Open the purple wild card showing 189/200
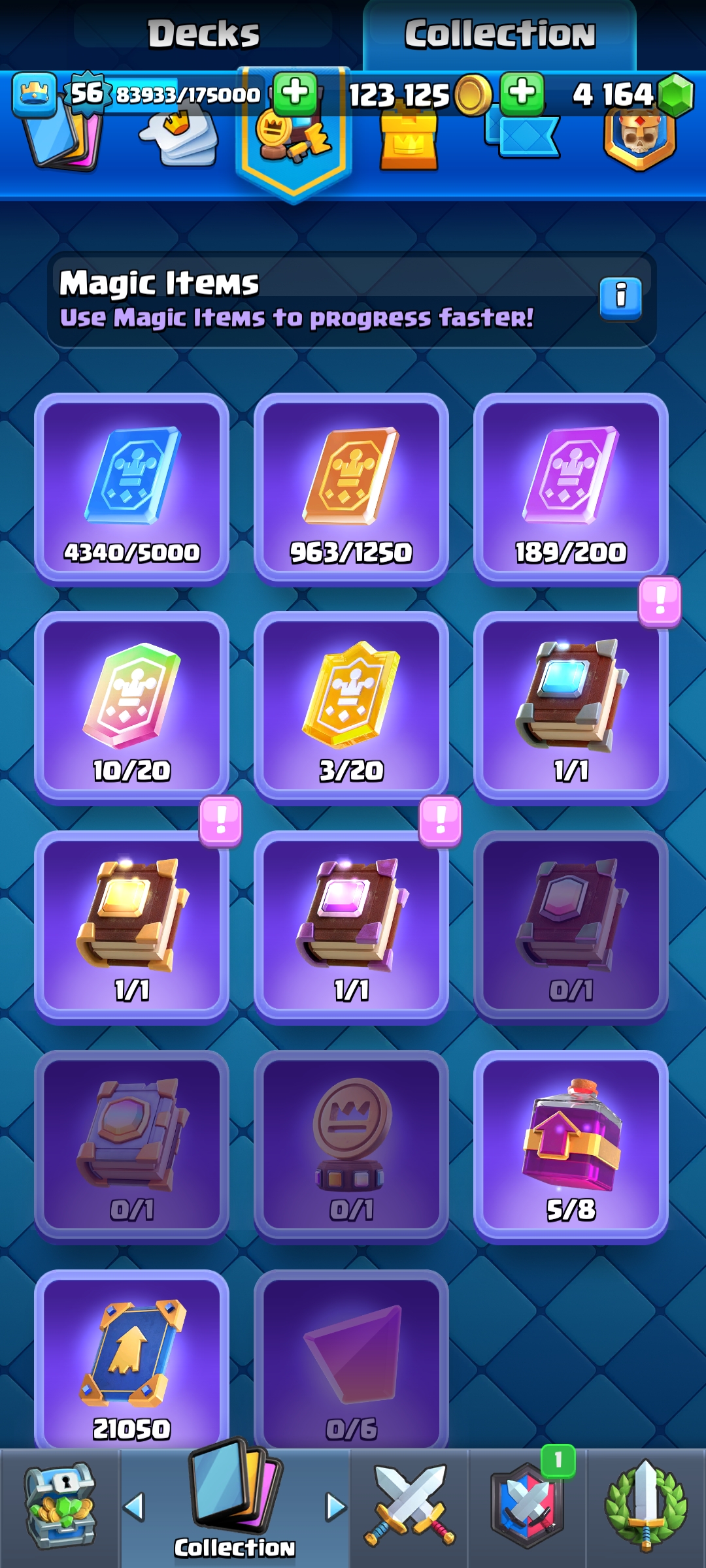 coord(571,487)
